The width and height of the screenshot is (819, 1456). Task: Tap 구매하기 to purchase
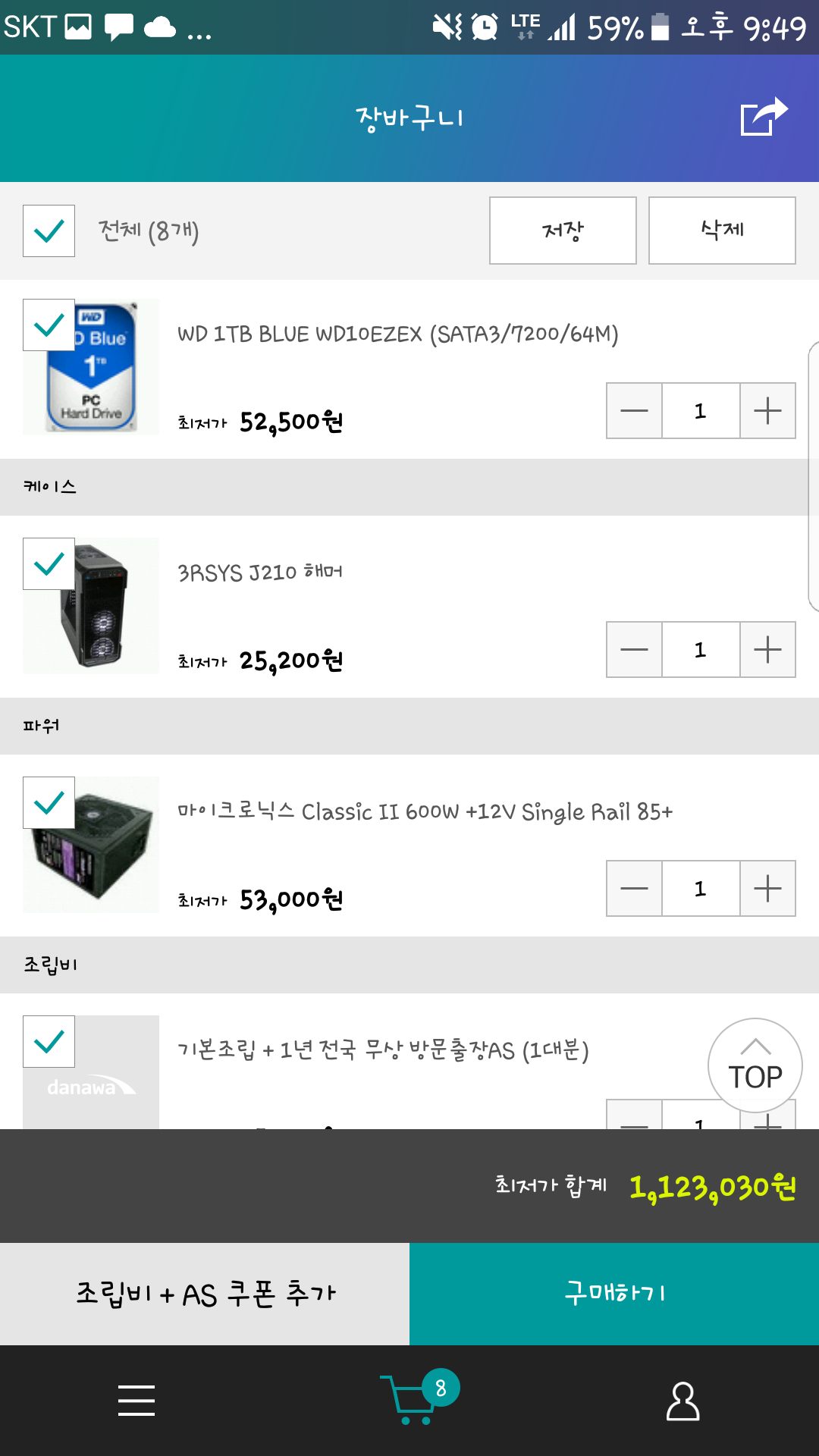[x=614, y=1294]
